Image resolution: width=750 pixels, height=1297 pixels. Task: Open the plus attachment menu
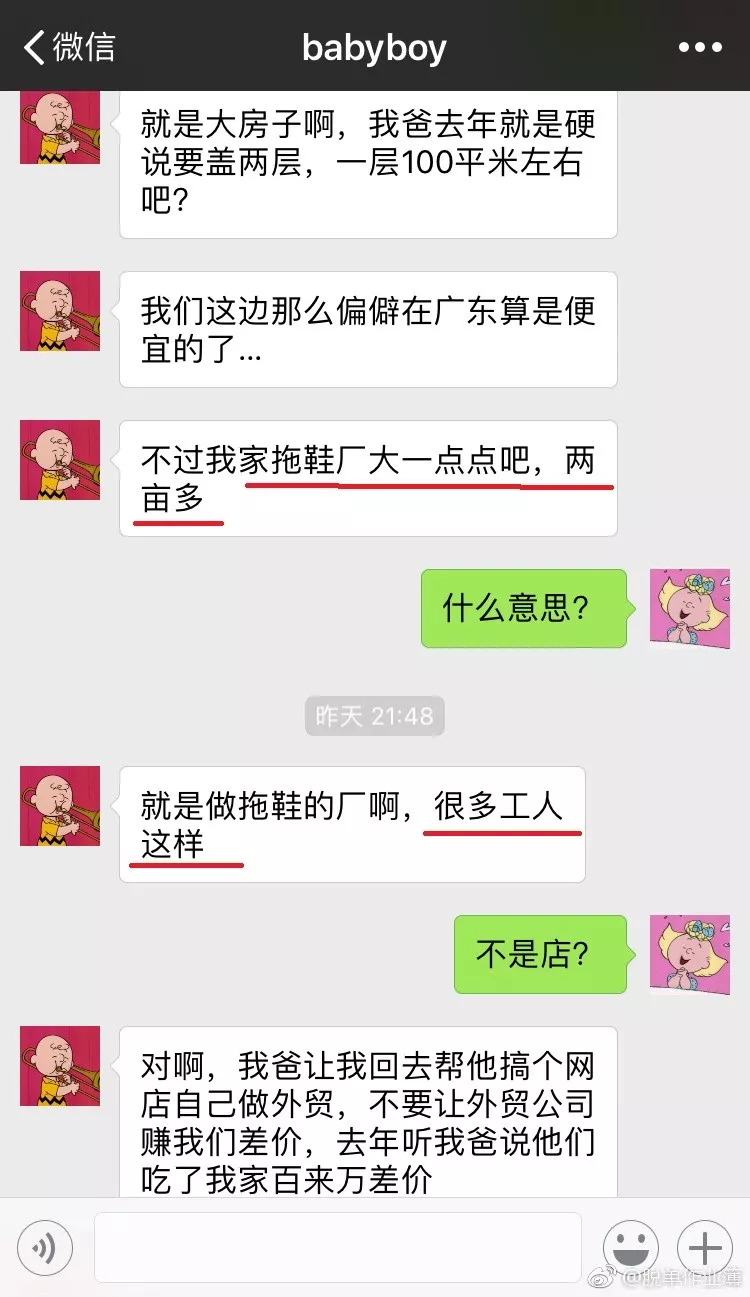(704, 1247)
